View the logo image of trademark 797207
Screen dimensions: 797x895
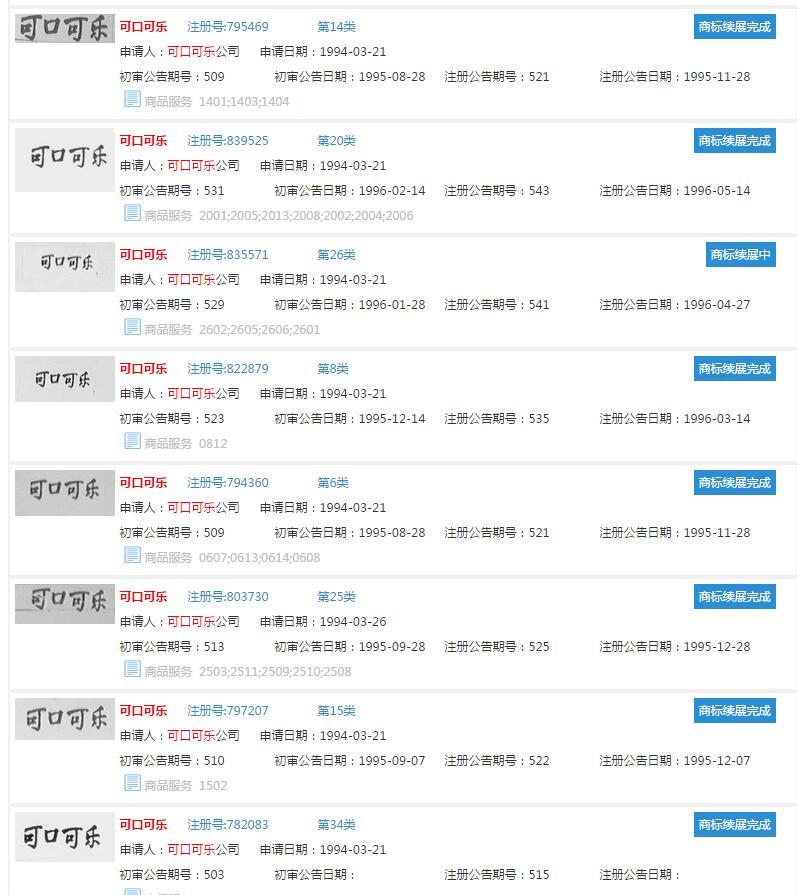point(65,719)
